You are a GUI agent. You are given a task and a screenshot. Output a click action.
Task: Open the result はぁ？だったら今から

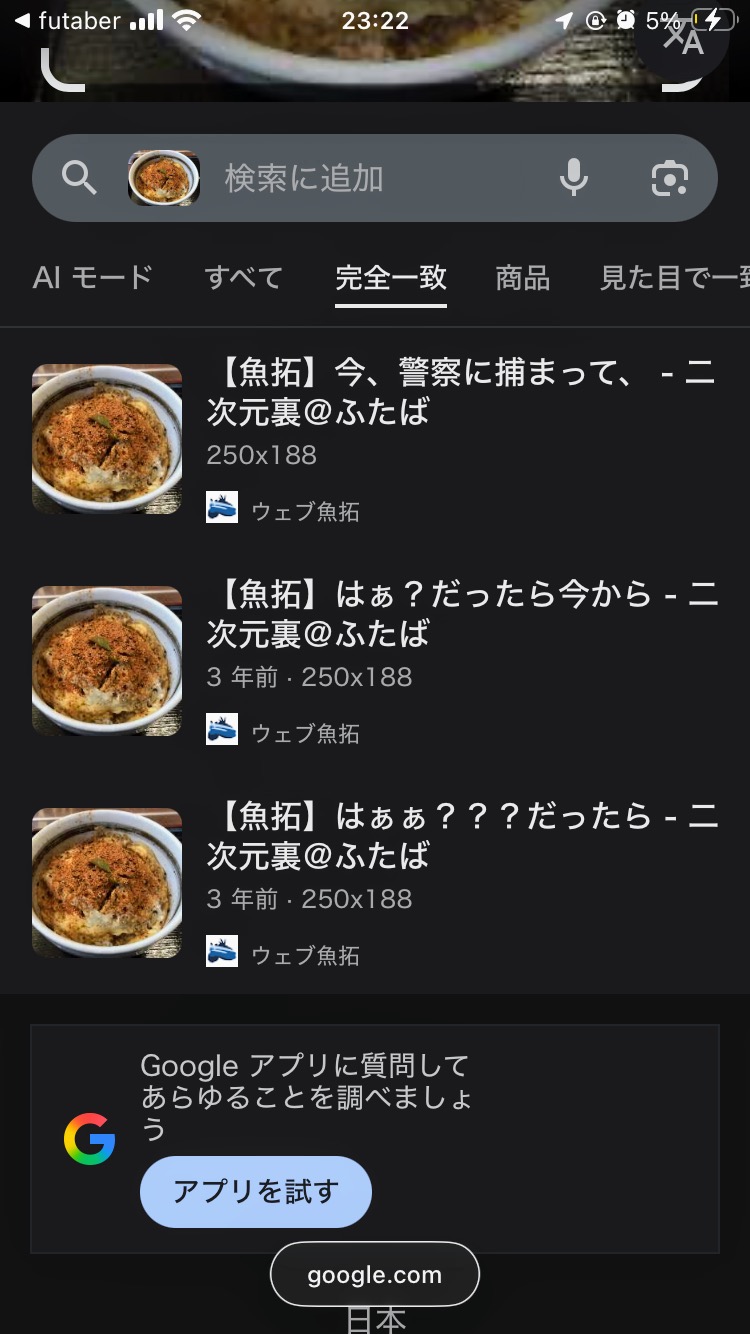pyautogui.click(x=460, y=614)
